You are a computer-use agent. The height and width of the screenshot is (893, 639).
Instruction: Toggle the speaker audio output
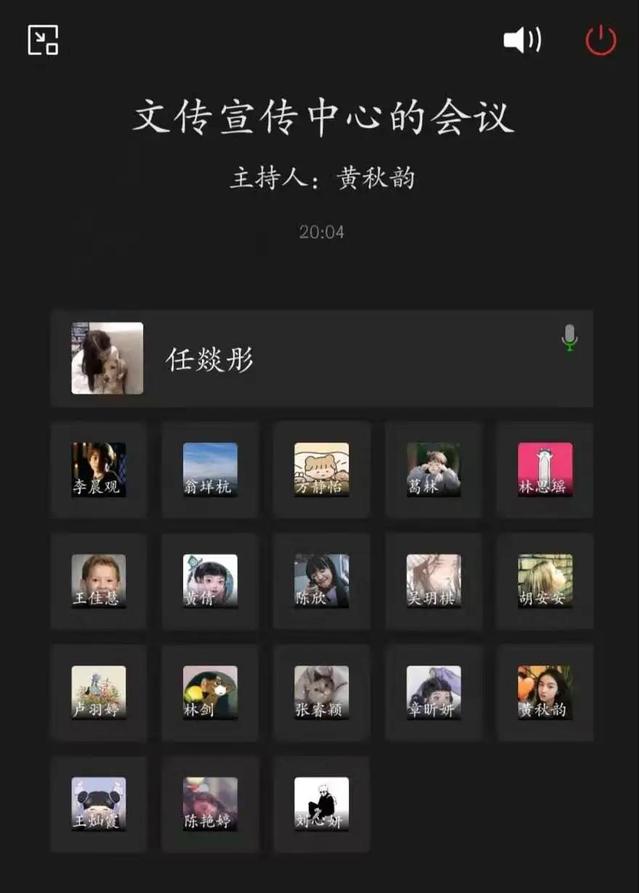click(522, 40)
